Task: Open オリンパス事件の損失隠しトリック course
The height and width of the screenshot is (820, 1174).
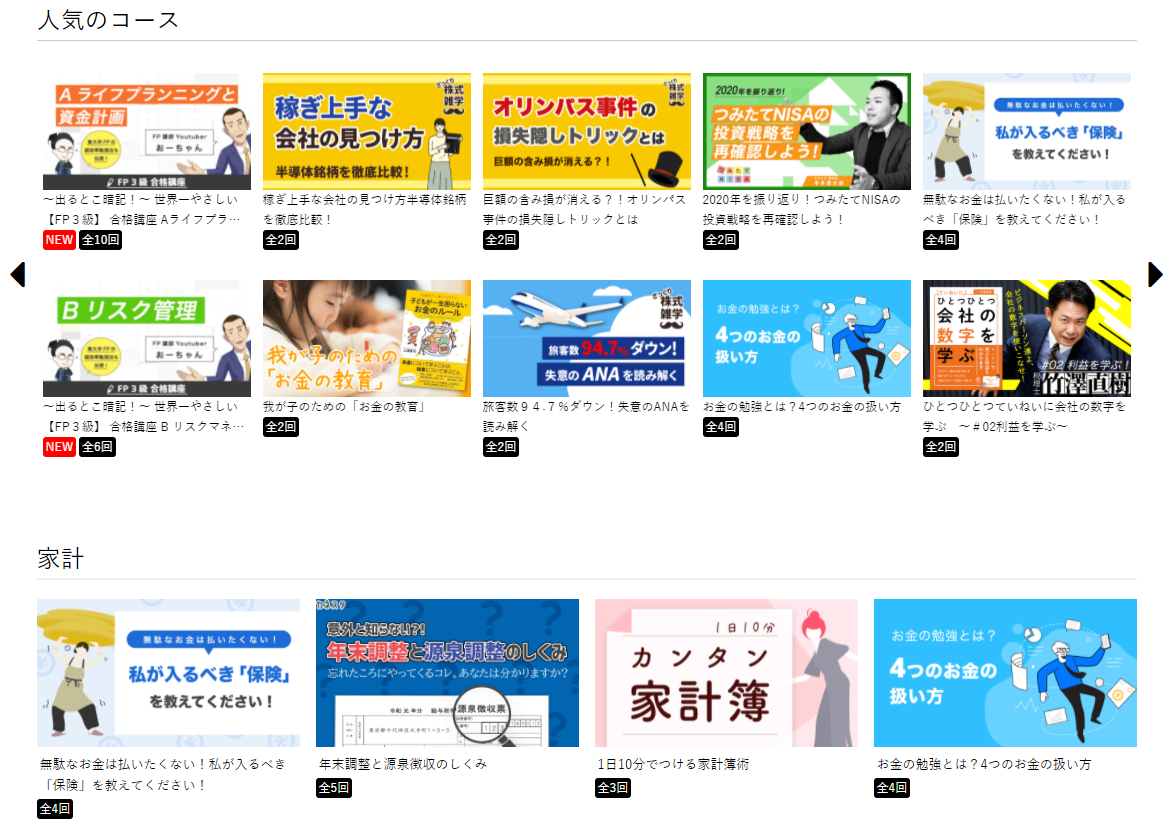Action: pos(587,131)
